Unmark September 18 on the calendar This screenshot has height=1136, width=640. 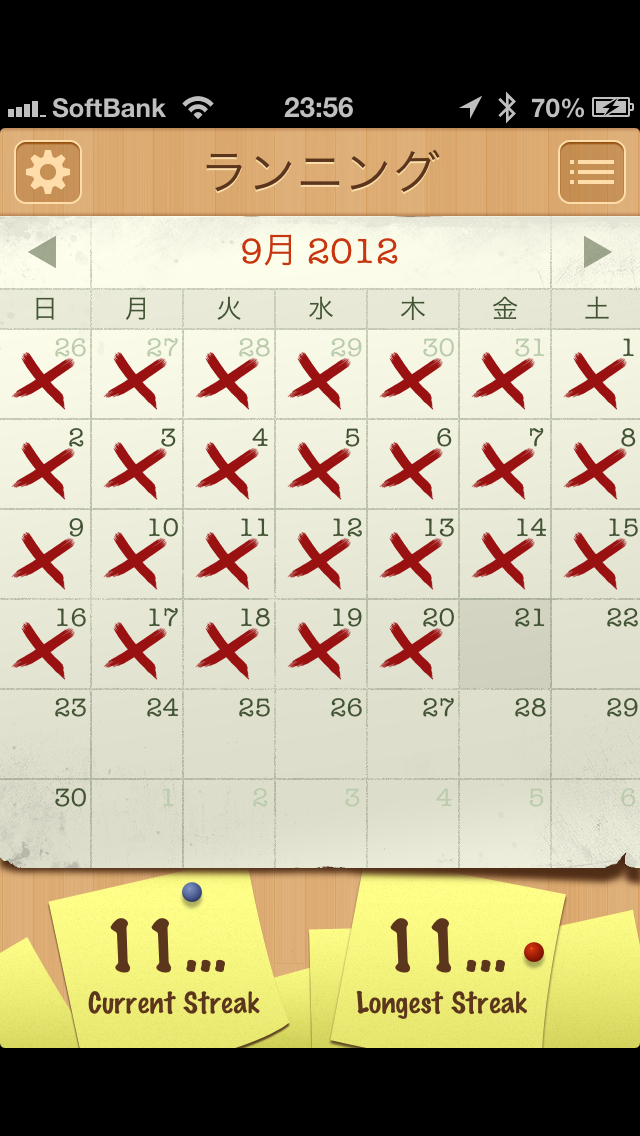click(229, 645)
